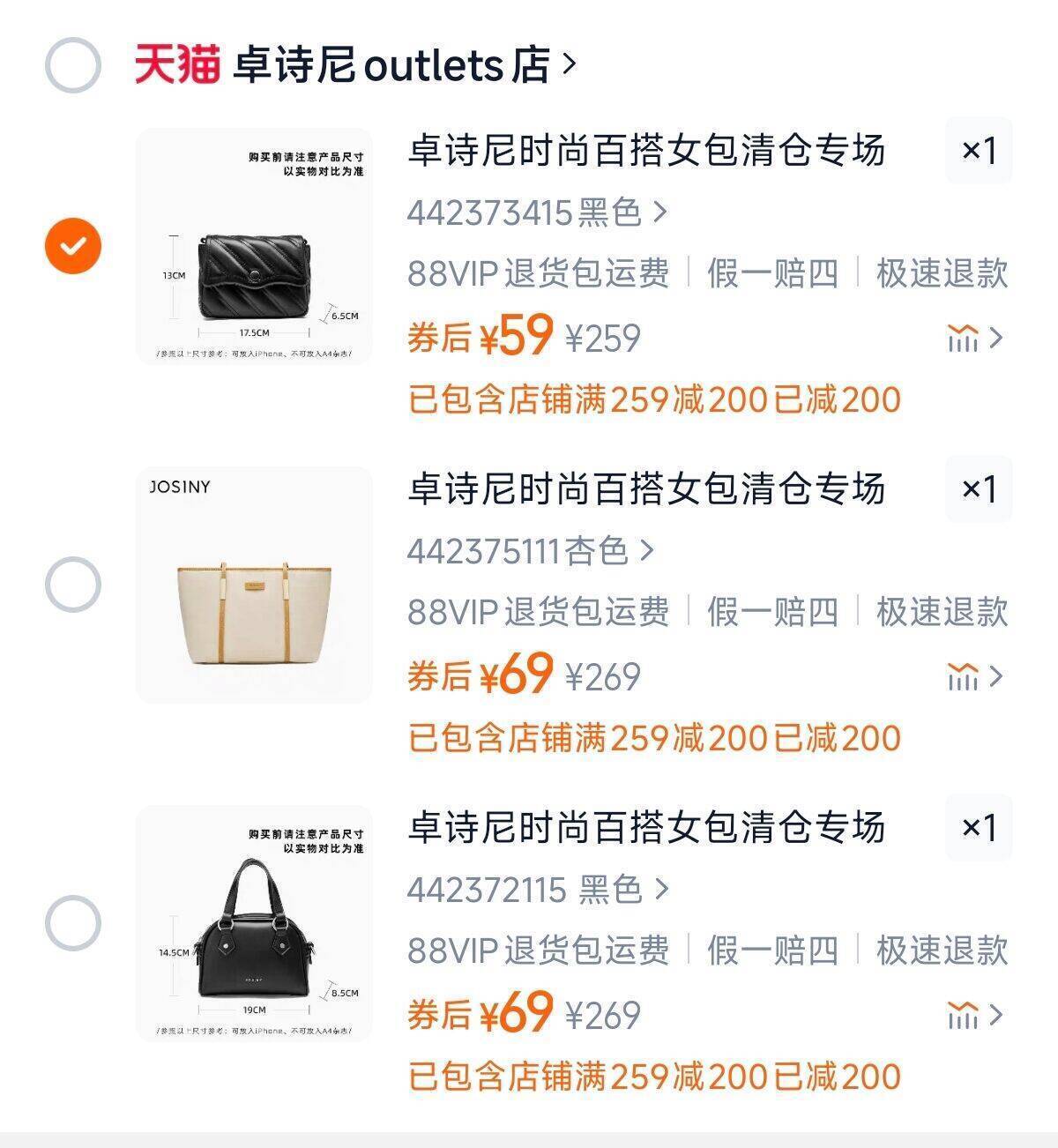View the price trend for the 杏色 tote
Image resolution: width=1058 pixels, height=1148 pixels.
(x=974, y=676)
